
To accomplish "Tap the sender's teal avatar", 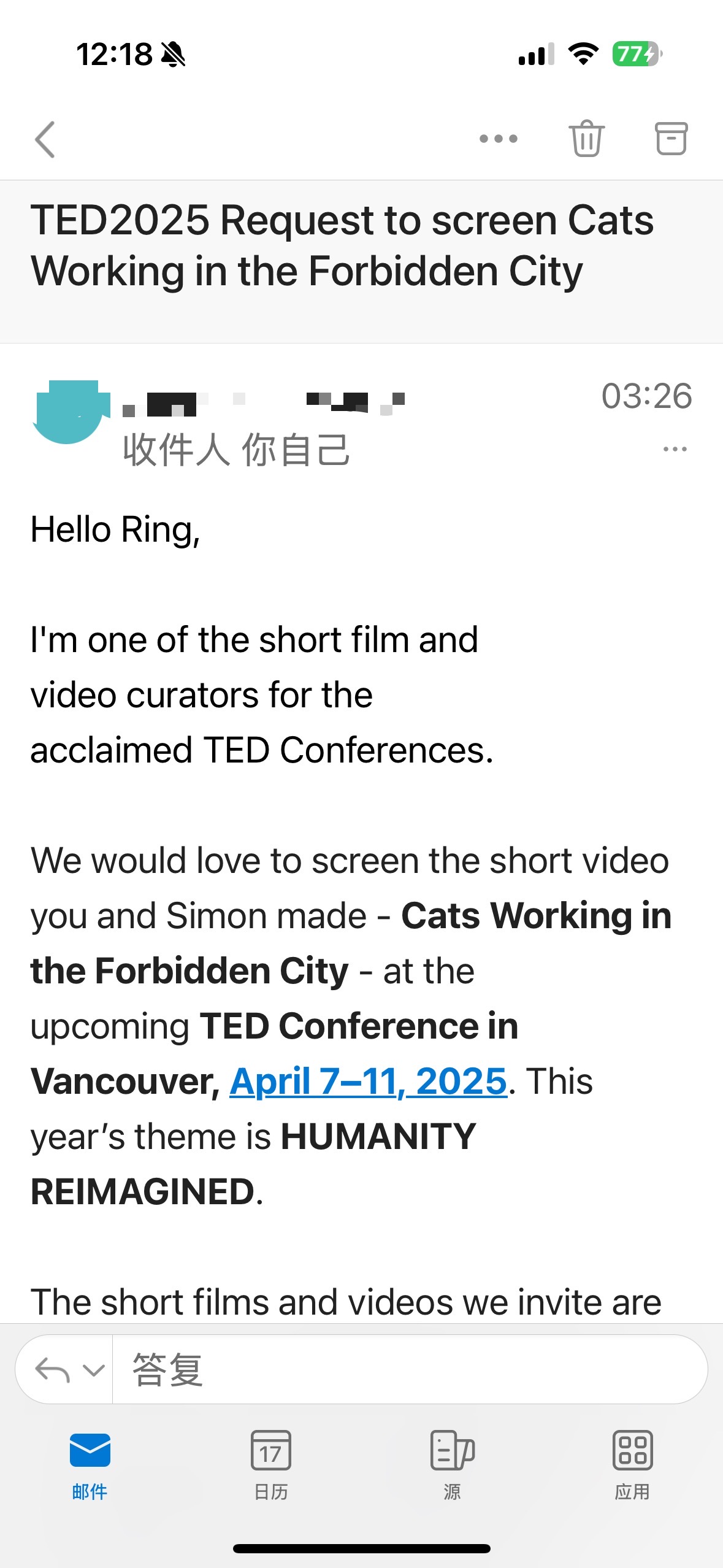I will [x=67, y=412].
